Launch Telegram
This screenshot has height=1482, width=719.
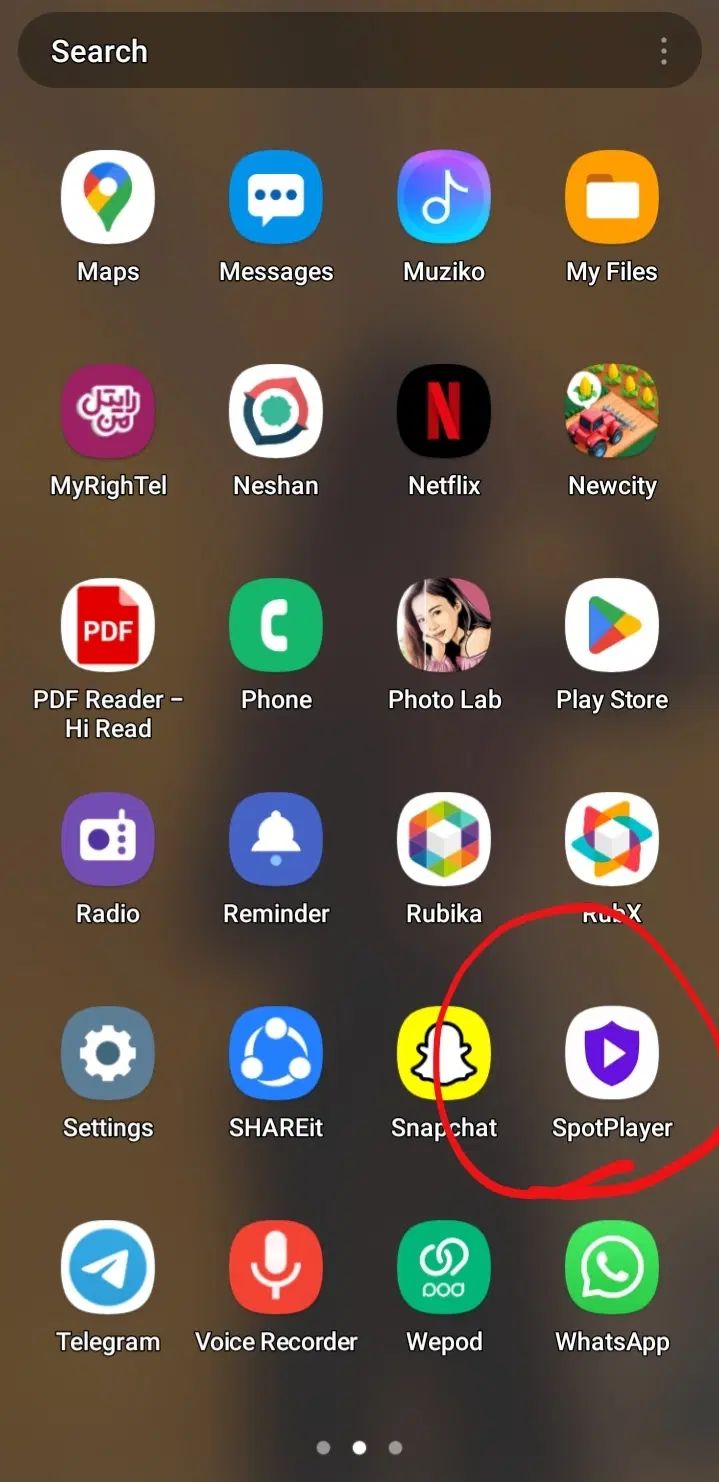point(108,1268)
